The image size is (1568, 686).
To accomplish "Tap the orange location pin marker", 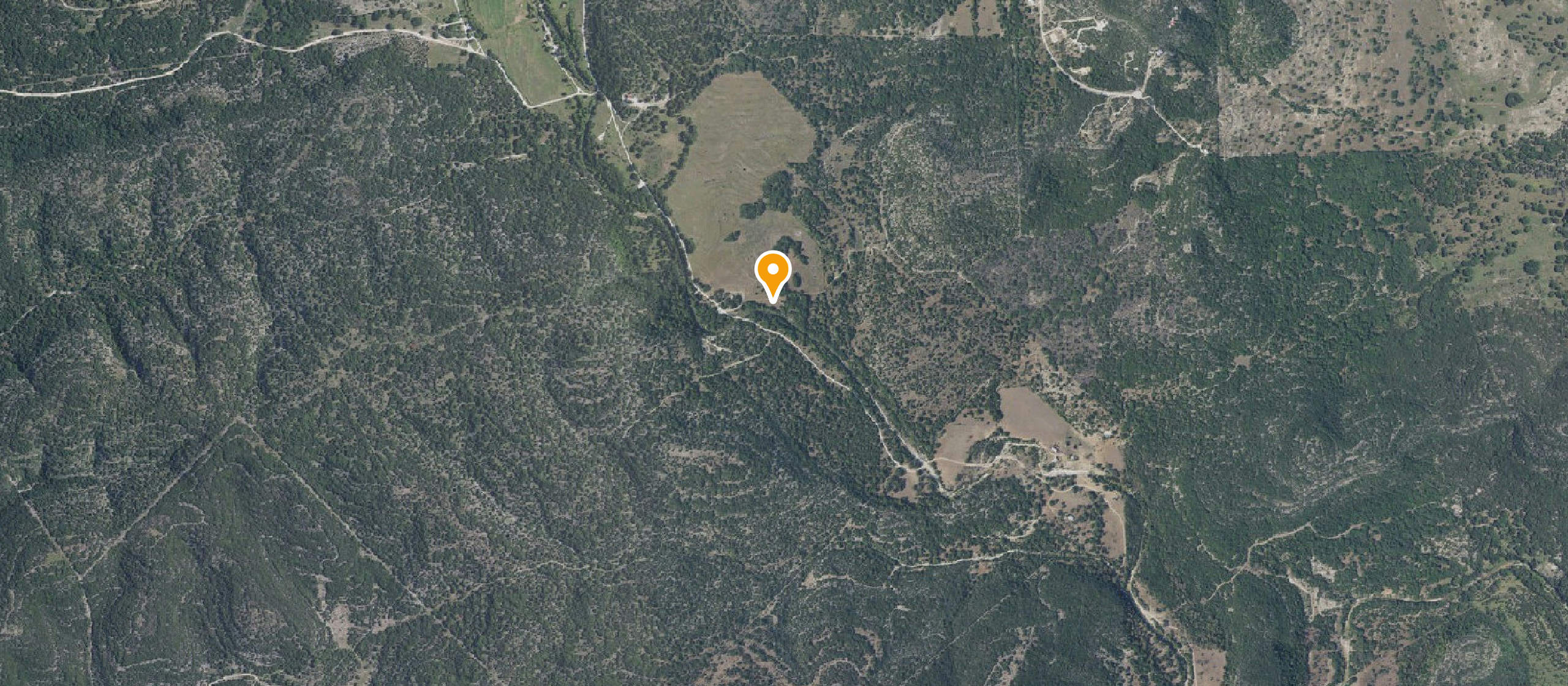I will (x=773, y=277).
